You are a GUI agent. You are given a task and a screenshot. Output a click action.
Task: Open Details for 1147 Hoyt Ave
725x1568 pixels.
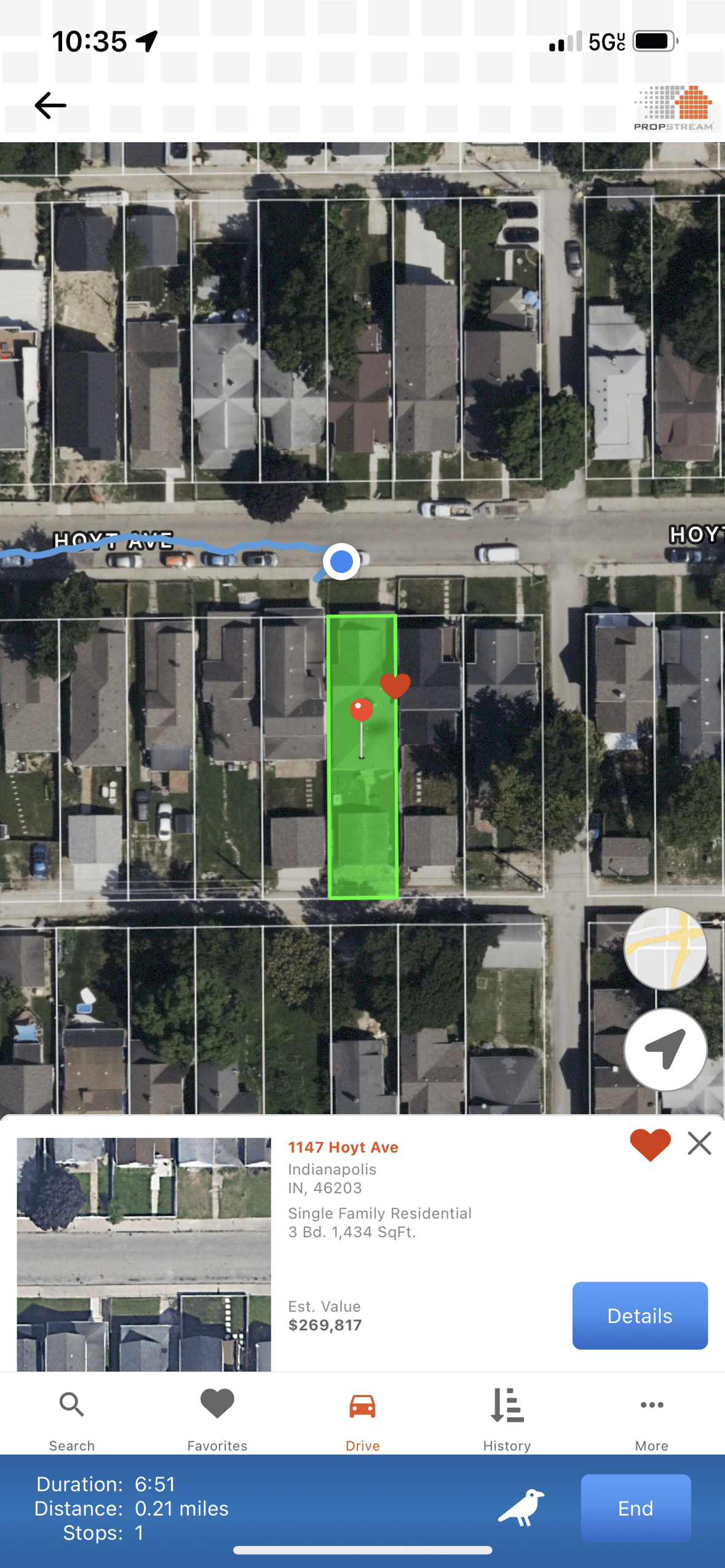pos(640,1315)
